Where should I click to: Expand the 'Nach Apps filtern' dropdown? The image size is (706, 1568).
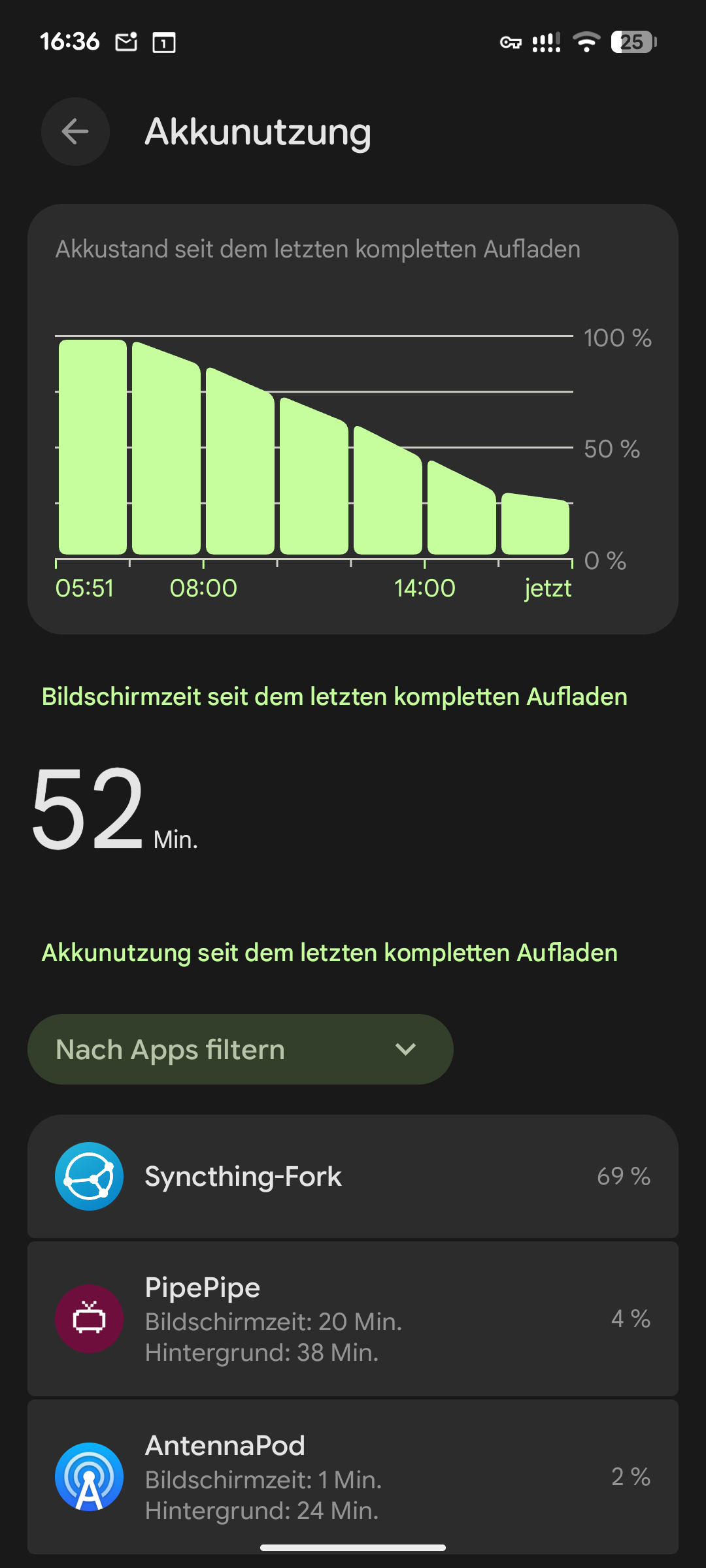240,1049
